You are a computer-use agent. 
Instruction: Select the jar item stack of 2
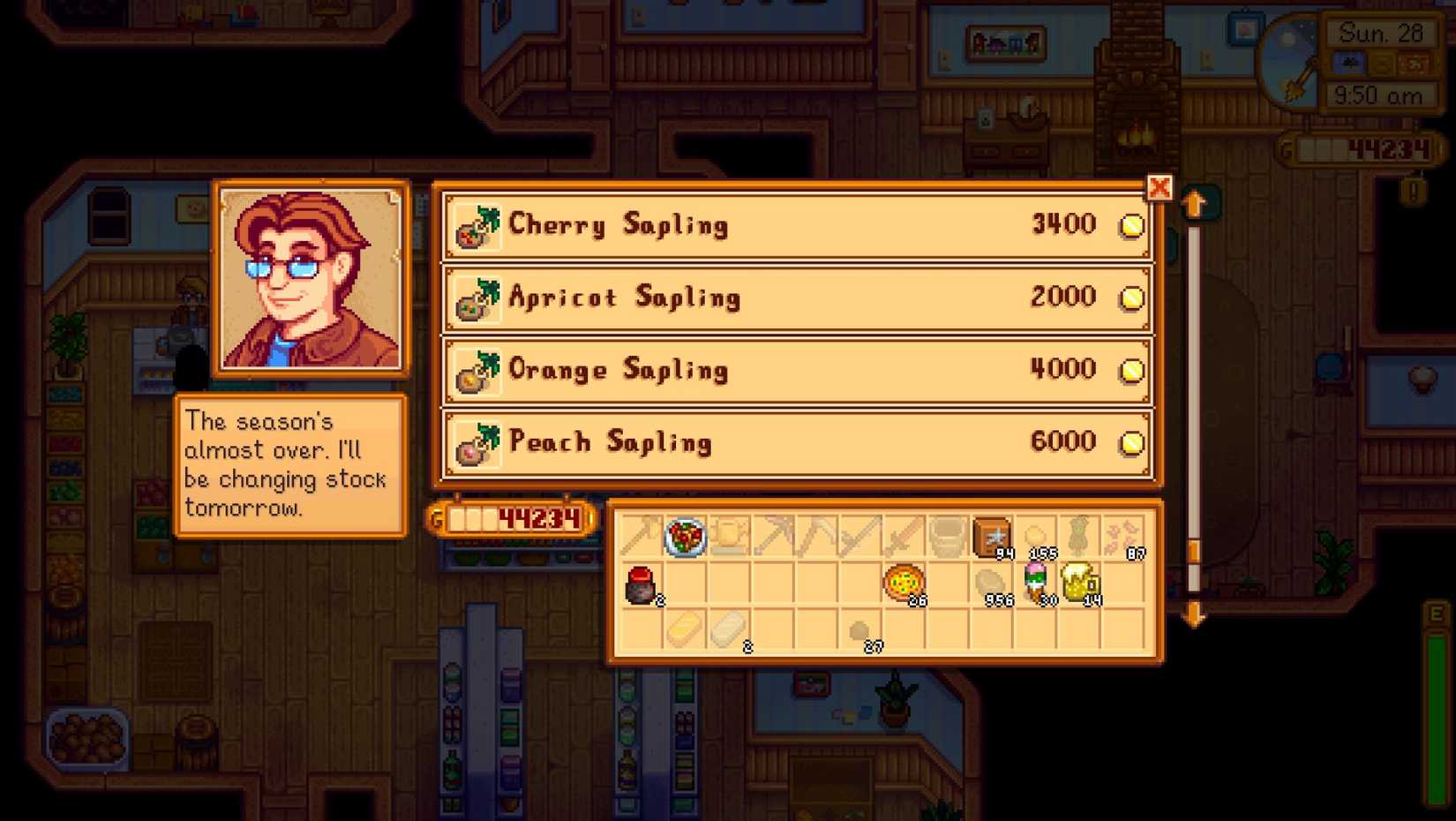point(642,584)
